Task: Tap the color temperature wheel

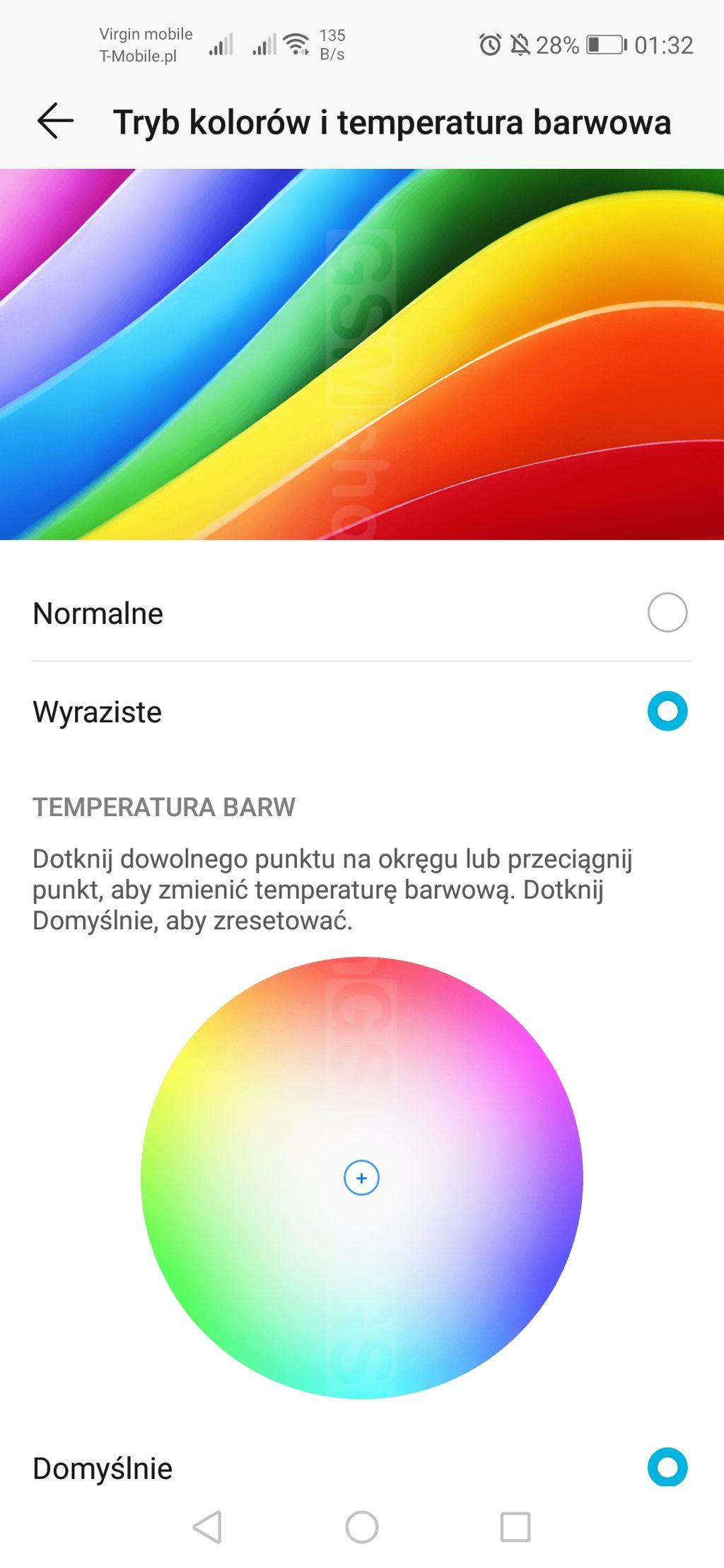Action: click(361, 1178)
